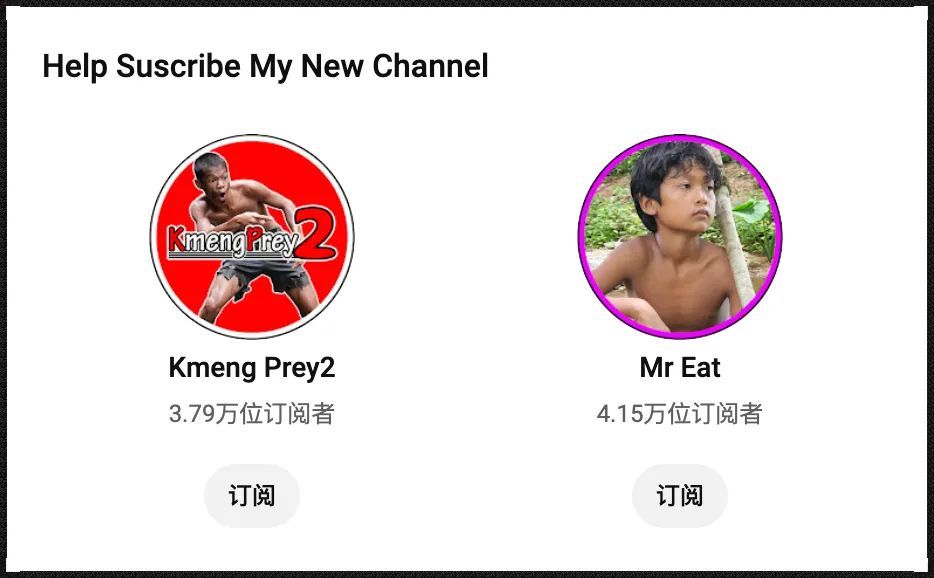Subscribe to the Kmeng Prey2 channel

point(251,496)
